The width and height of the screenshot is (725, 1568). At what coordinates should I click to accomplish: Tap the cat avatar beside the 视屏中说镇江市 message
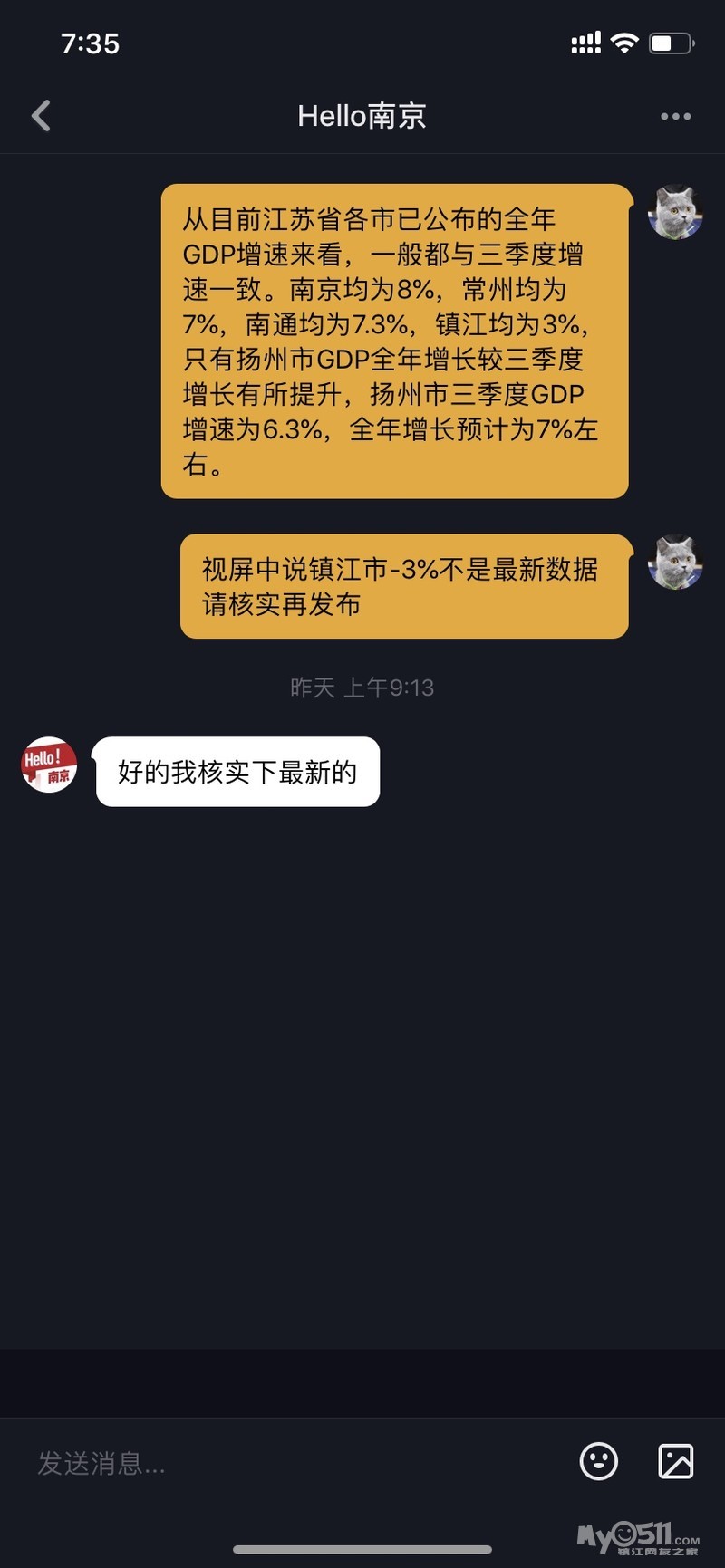(675, 562)
